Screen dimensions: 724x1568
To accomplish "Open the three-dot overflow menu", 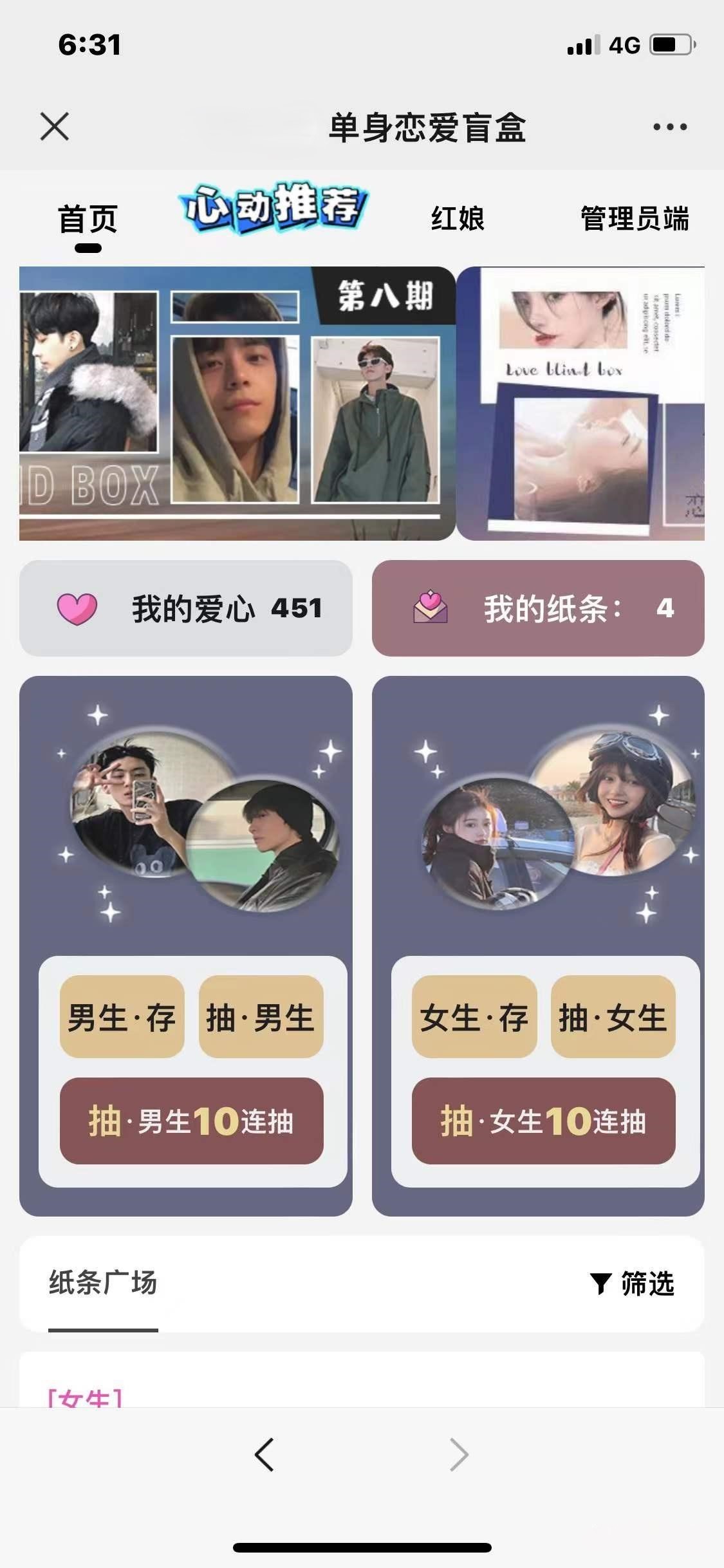I will click(x=669, y=127).
